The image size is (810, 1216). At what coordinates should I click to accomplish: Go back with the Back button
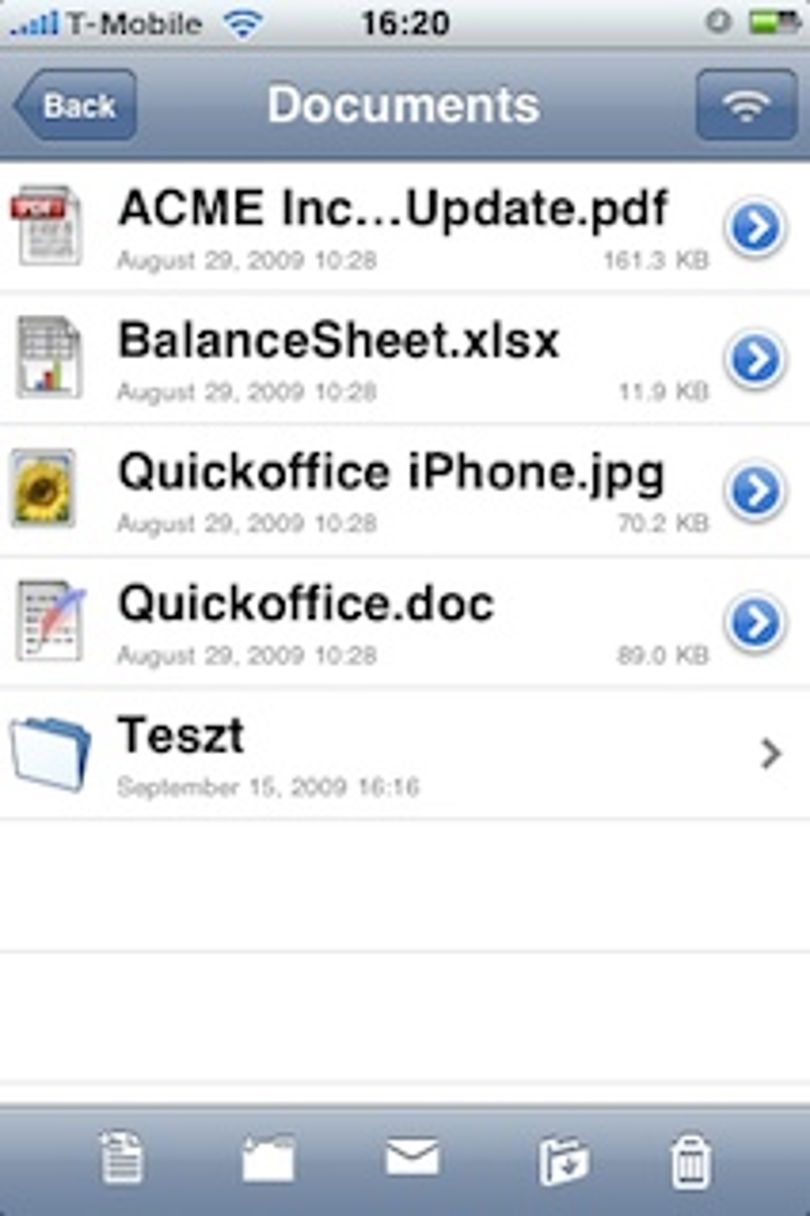pos(75,105)
